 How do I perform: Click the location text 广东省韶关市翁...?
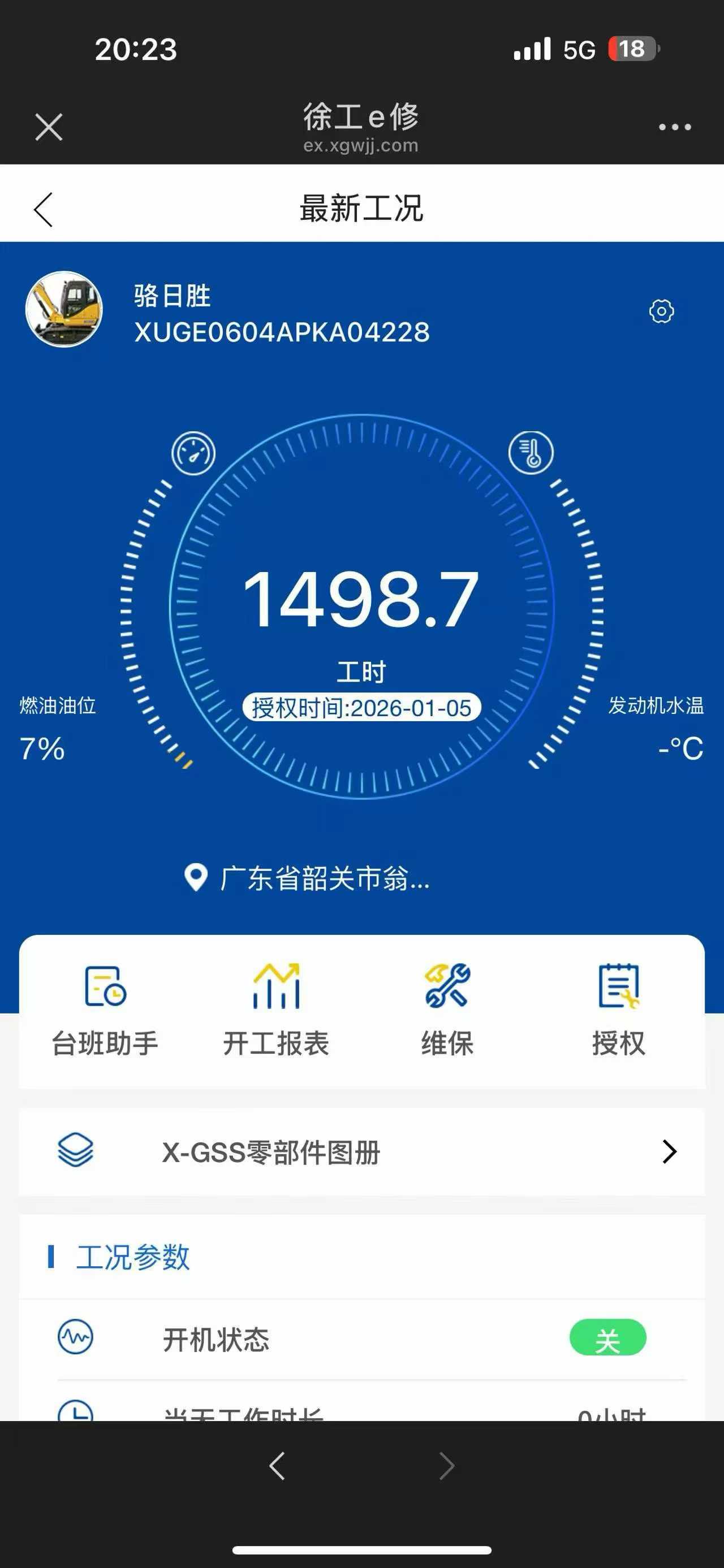[x=326, y=880]
